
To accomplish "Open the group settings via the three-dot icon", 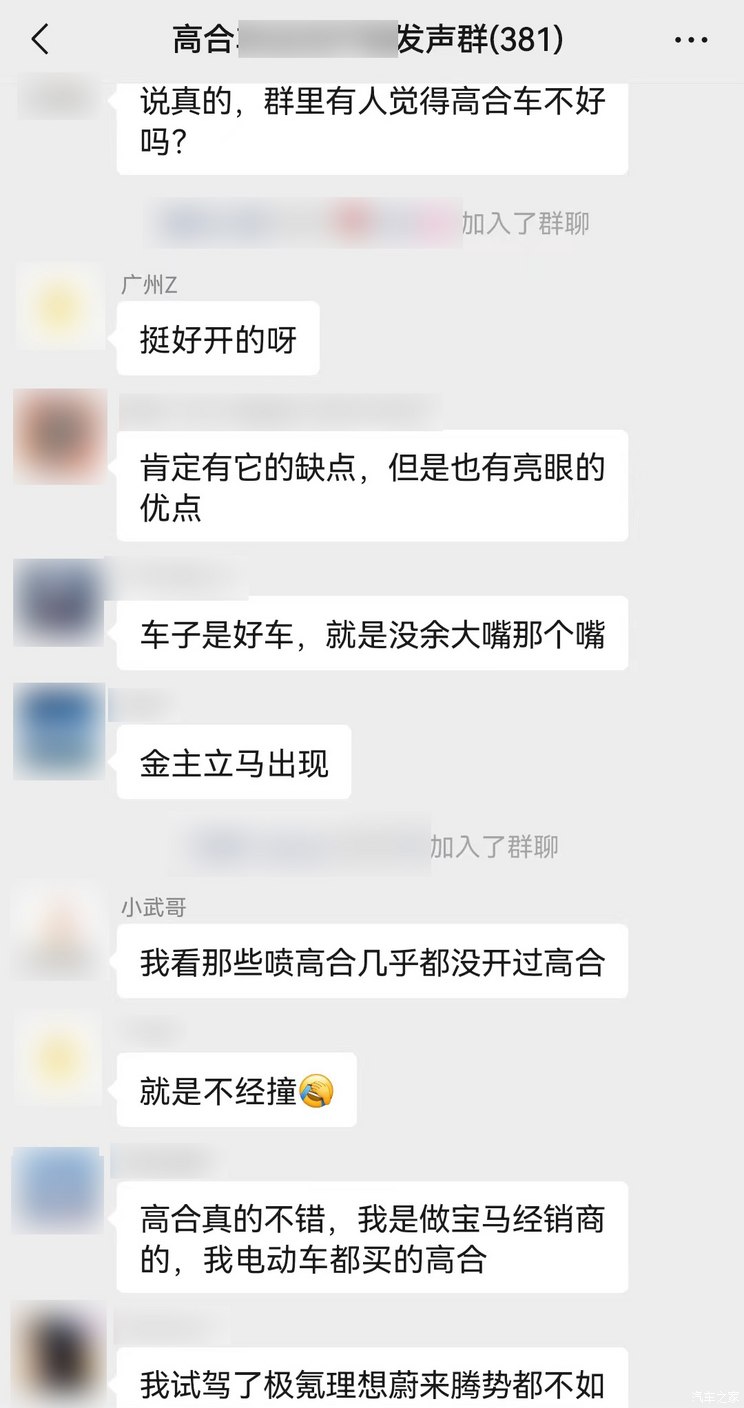I will pos(690,39).
